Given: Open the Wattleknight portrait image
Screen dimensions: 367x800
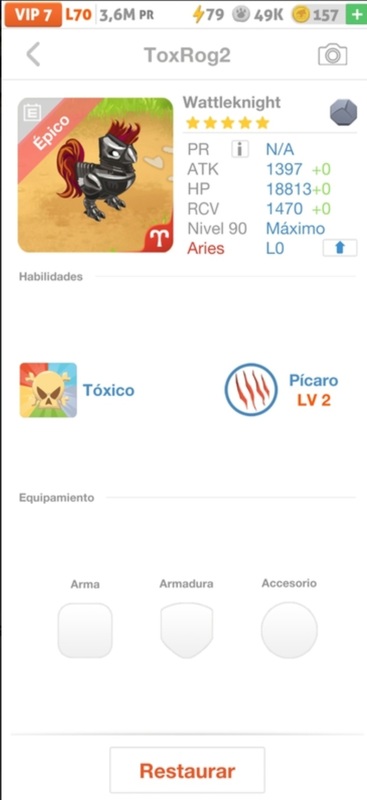Looking at the screenshot, I should tap(95, 175).
